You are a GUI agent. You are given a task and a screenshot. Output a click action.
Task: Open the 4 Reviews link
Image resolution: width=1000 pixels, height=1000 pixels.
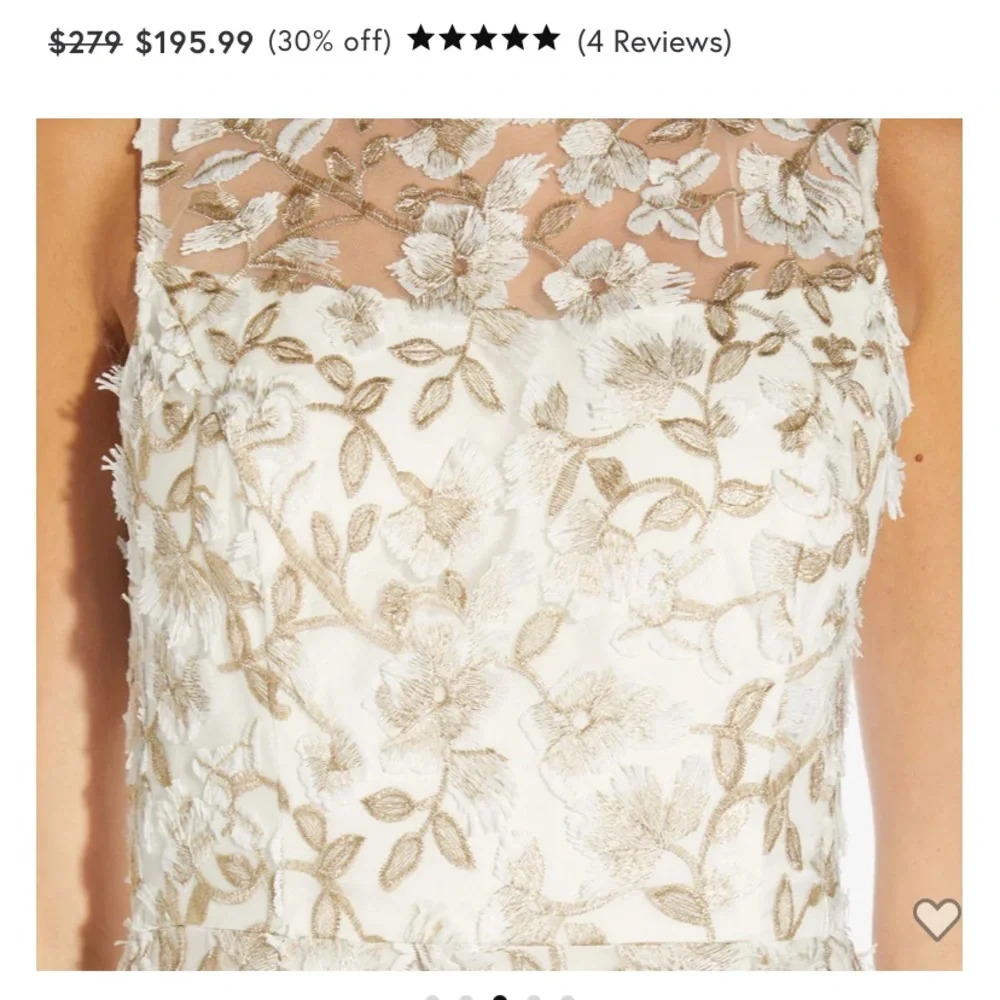point(654,41)
